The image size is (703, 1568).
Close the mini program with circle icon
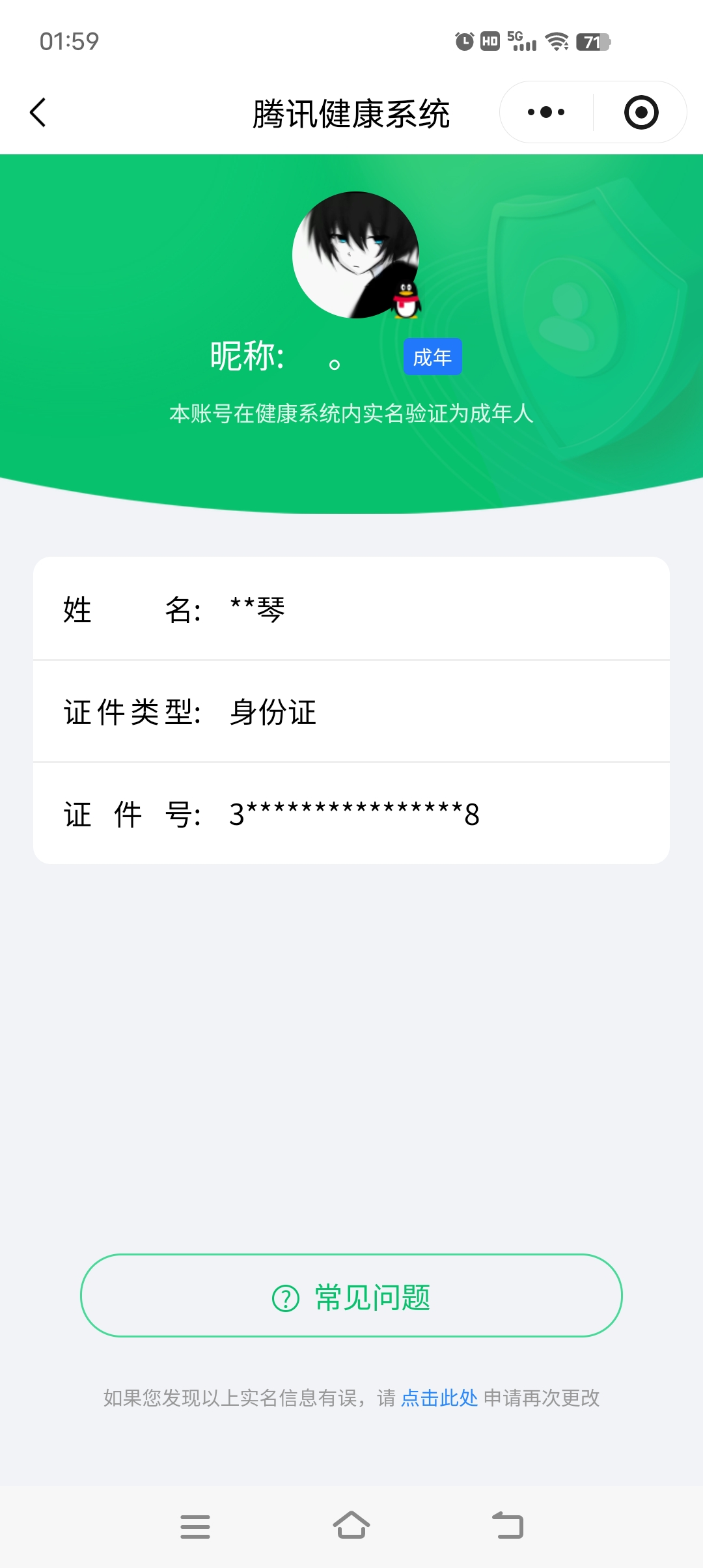[x=641, y=113]
